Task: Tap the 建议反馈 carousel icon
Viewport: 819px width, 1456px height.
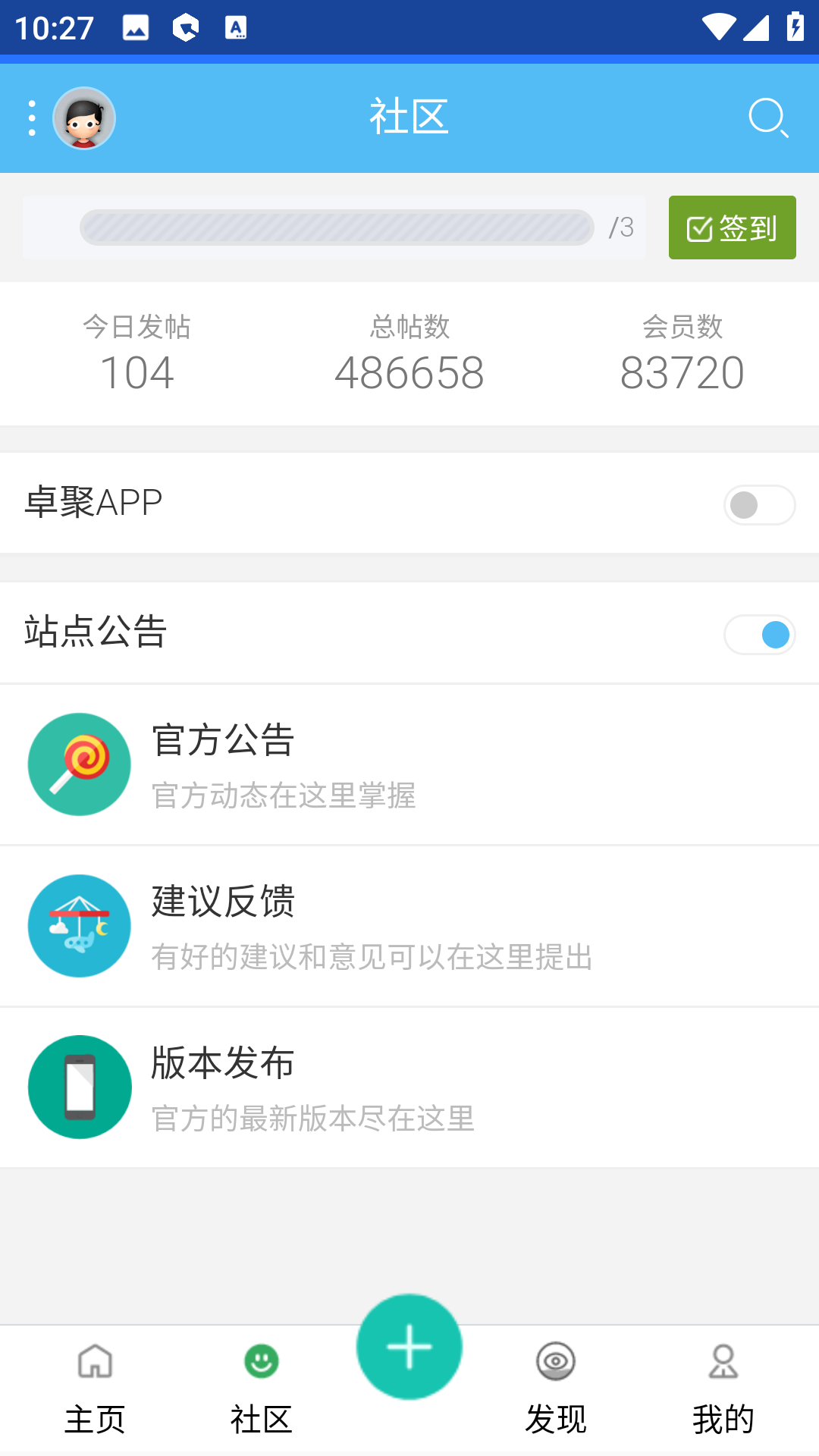Action: pos(79,926)
